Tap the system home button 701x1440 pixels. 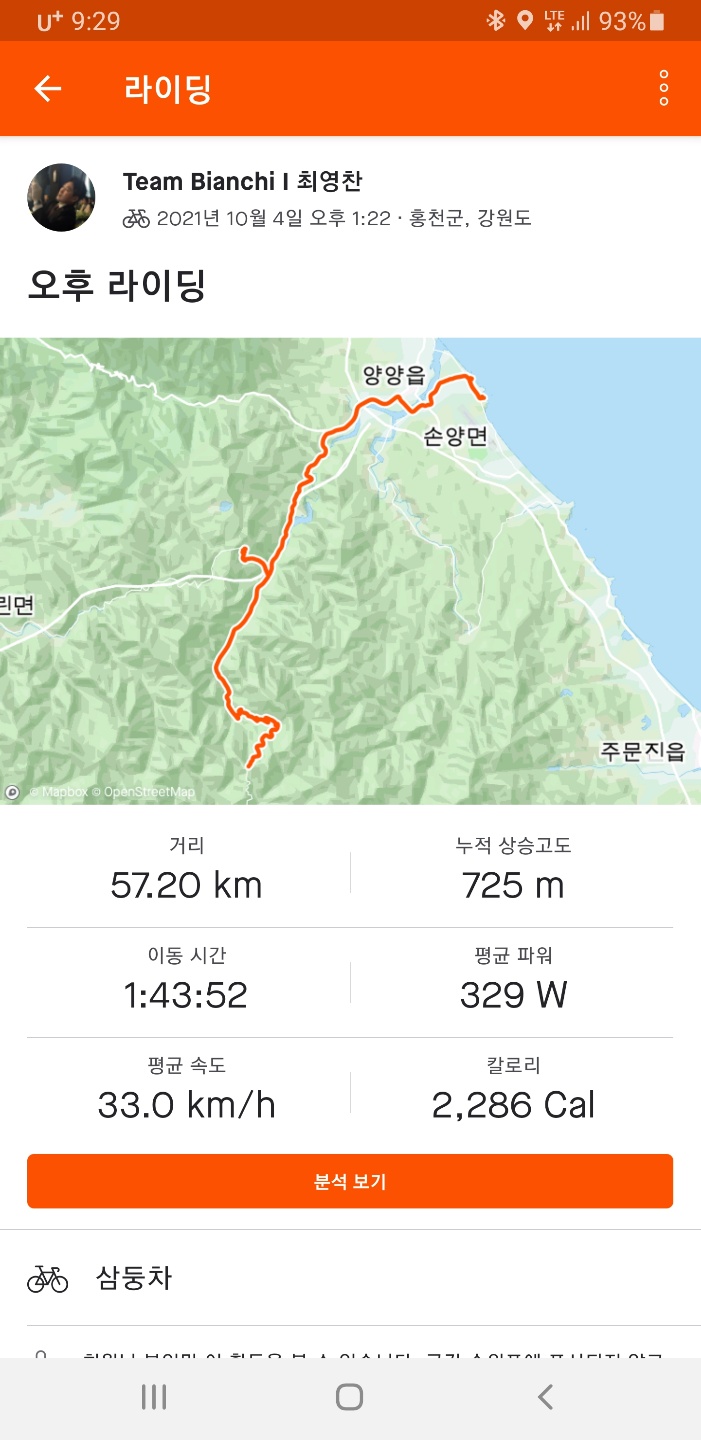pyautogui.click(x=349, y=1397)
